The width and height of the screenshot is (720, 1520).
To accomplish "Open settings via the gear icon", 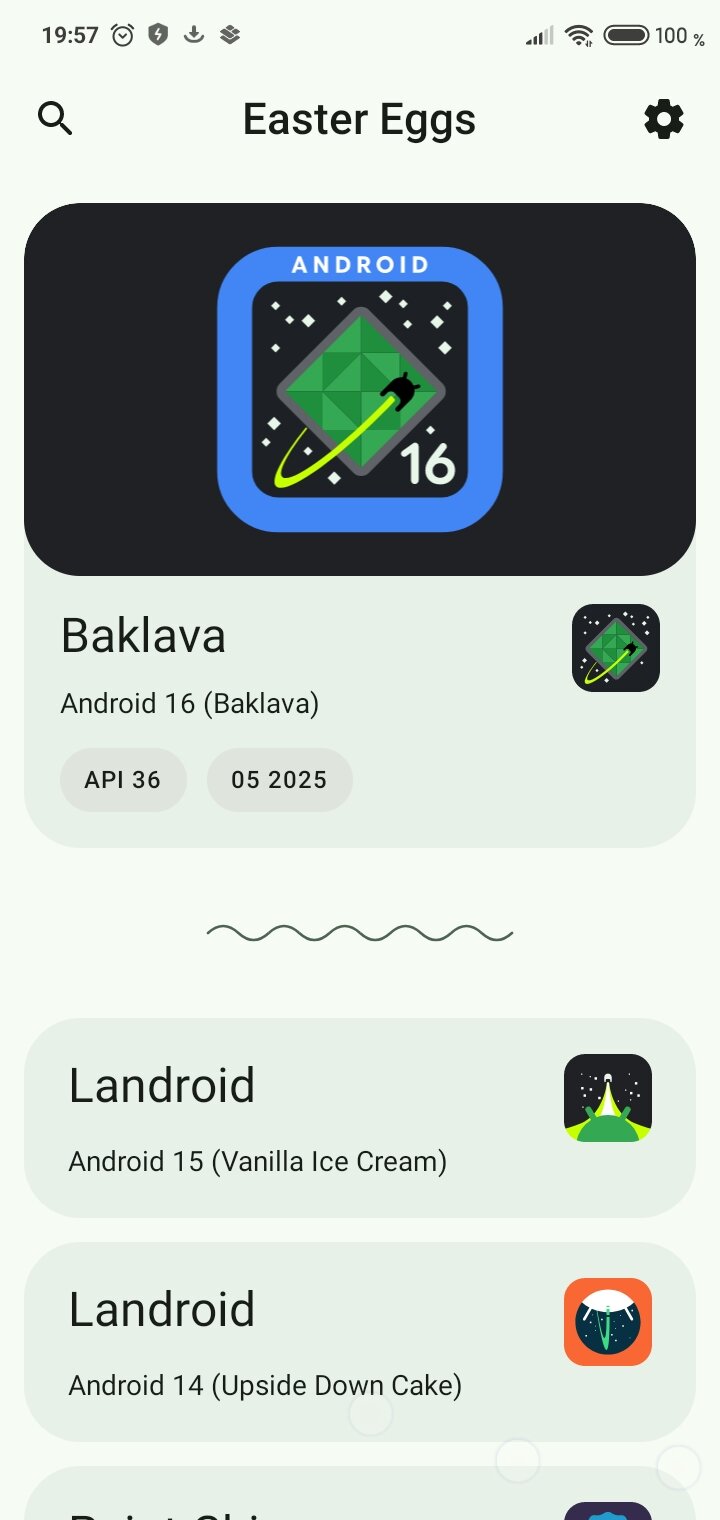I will (x=664, y=119).
